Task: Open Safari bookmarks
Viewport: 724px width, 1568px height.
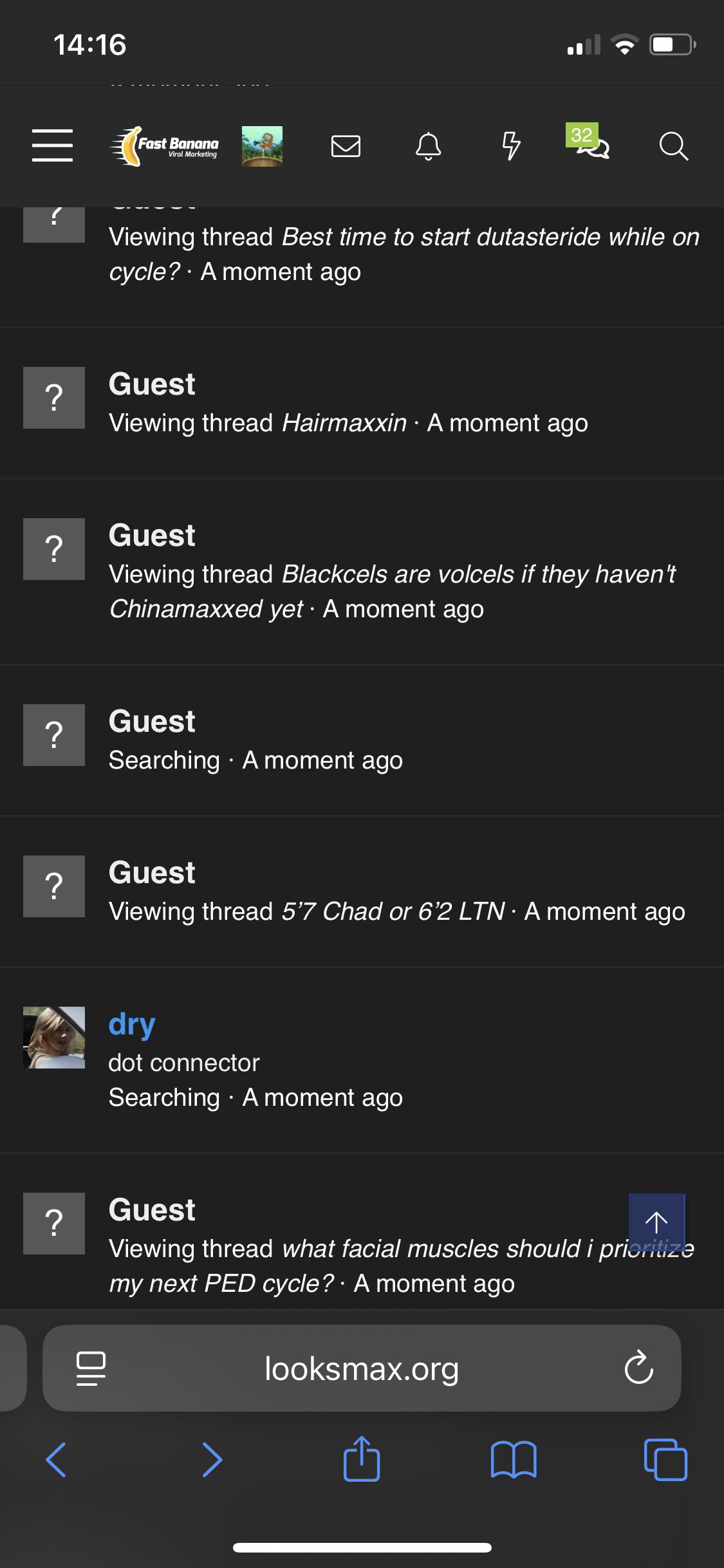Action: click(x=513, y=1459)
